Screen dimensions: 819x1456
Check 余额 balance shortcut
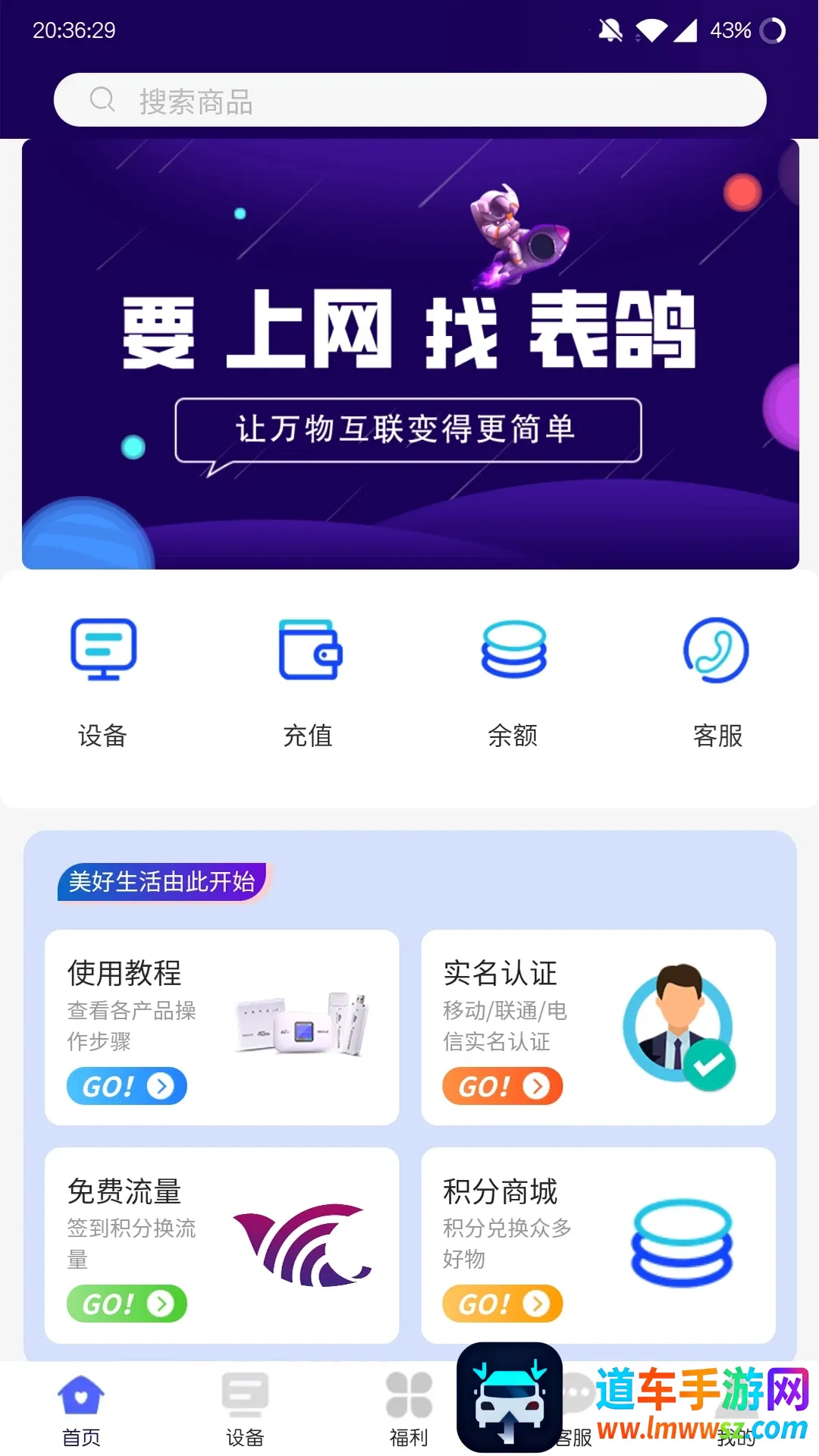pos(513,651)
